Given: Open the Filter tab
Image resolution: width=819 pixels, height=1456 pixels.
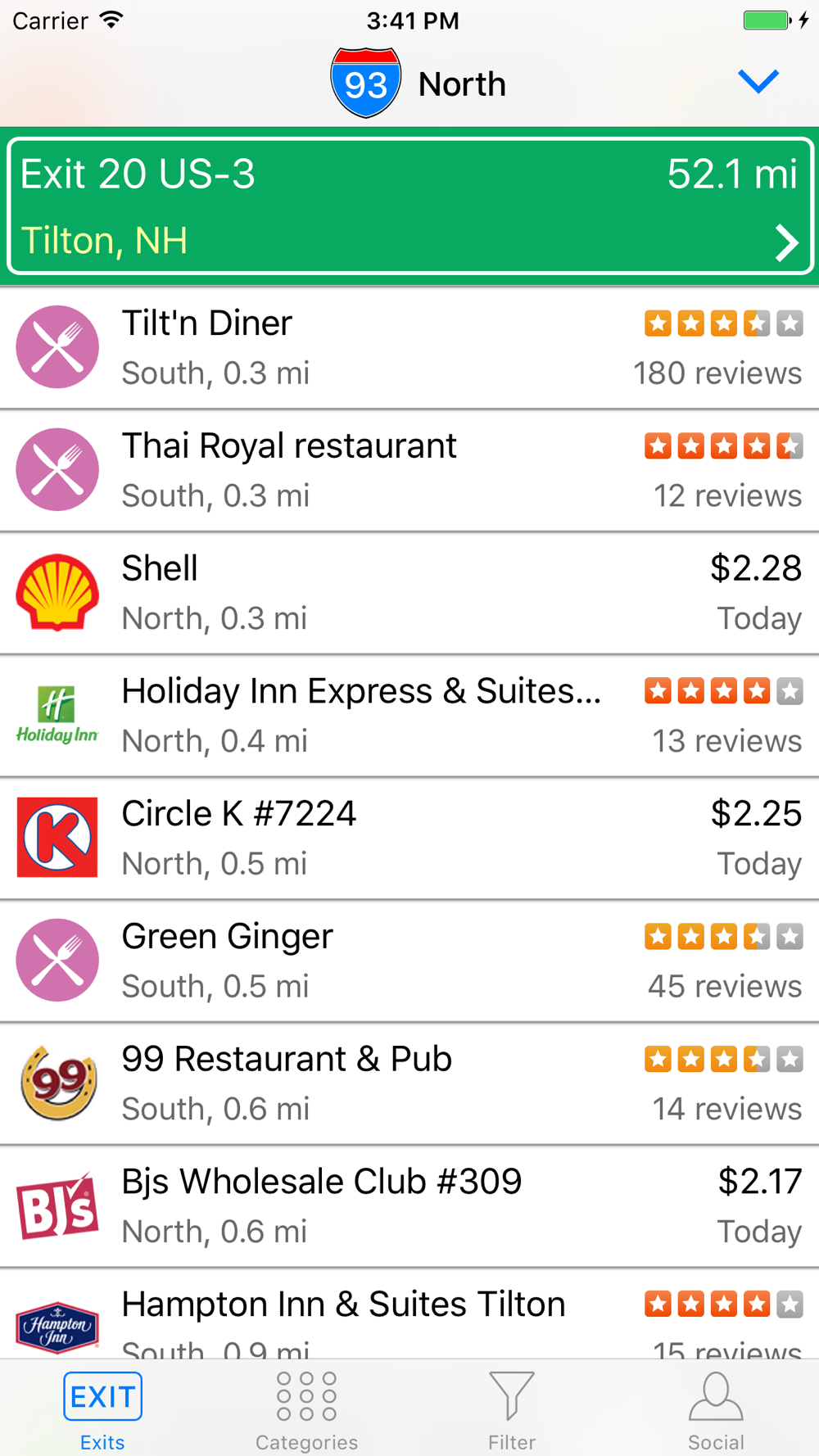Looking at the screenshot, I should 512,1410.
